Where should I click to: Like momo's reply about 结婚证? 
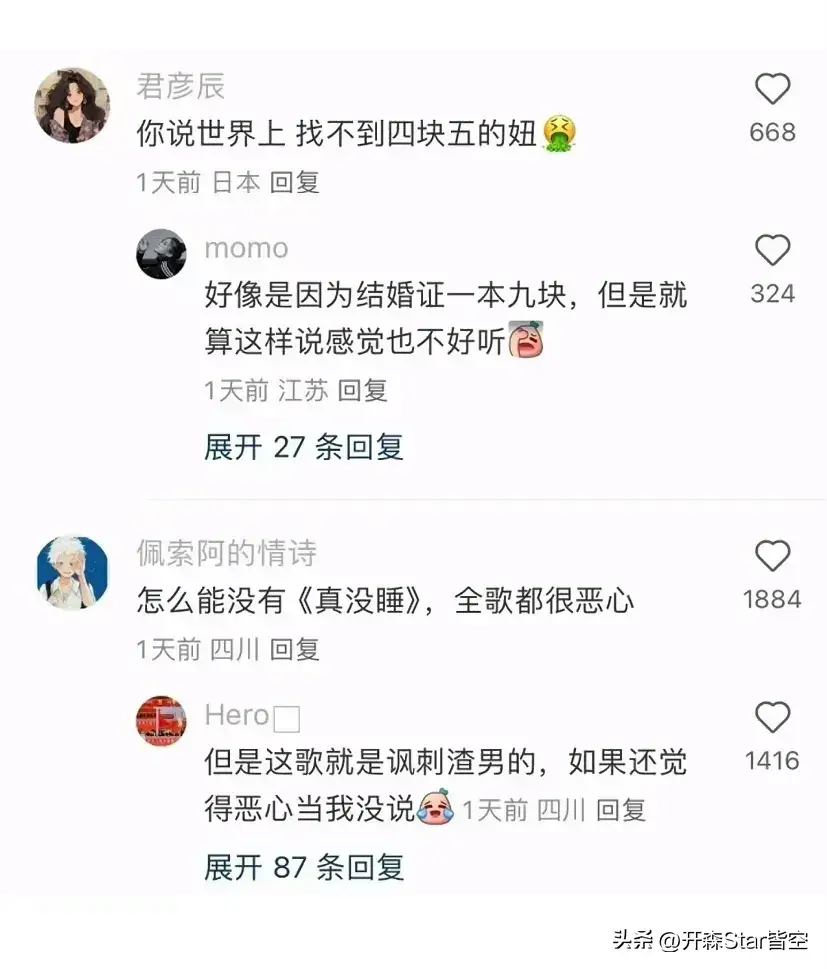click(772, 251)
